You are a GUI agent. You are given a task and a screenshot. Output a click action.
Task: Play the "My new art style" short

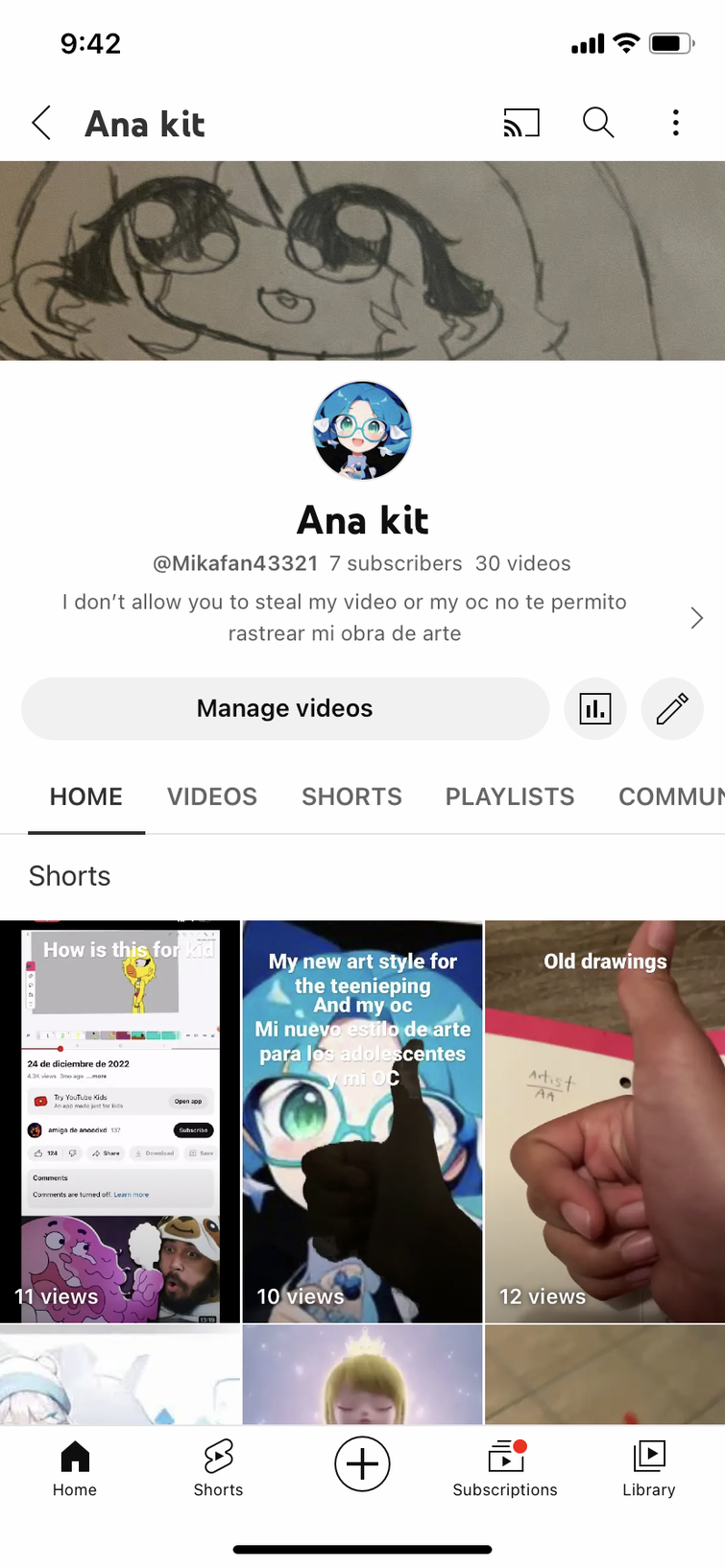362,1121
